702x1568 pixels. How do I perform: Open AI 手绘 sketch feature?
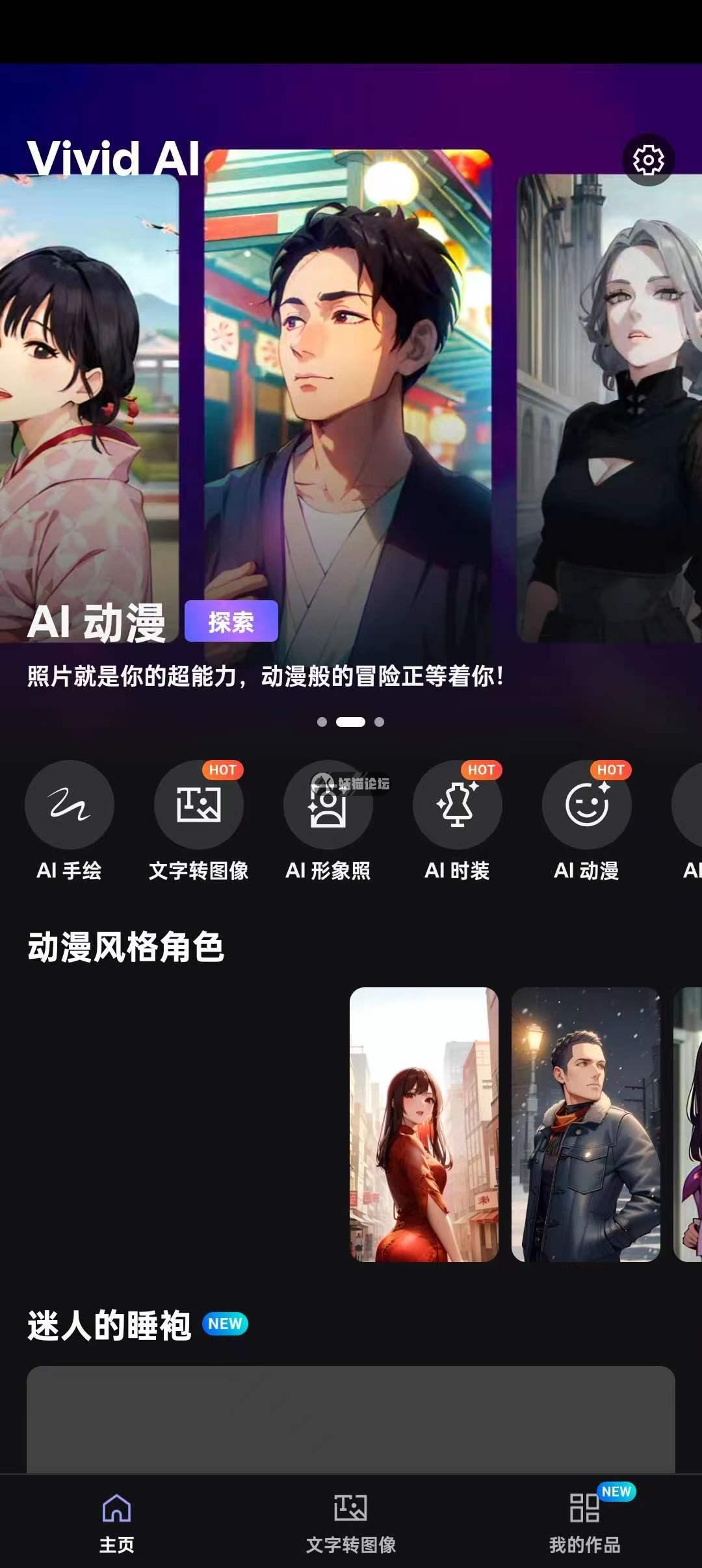point(70,805)
